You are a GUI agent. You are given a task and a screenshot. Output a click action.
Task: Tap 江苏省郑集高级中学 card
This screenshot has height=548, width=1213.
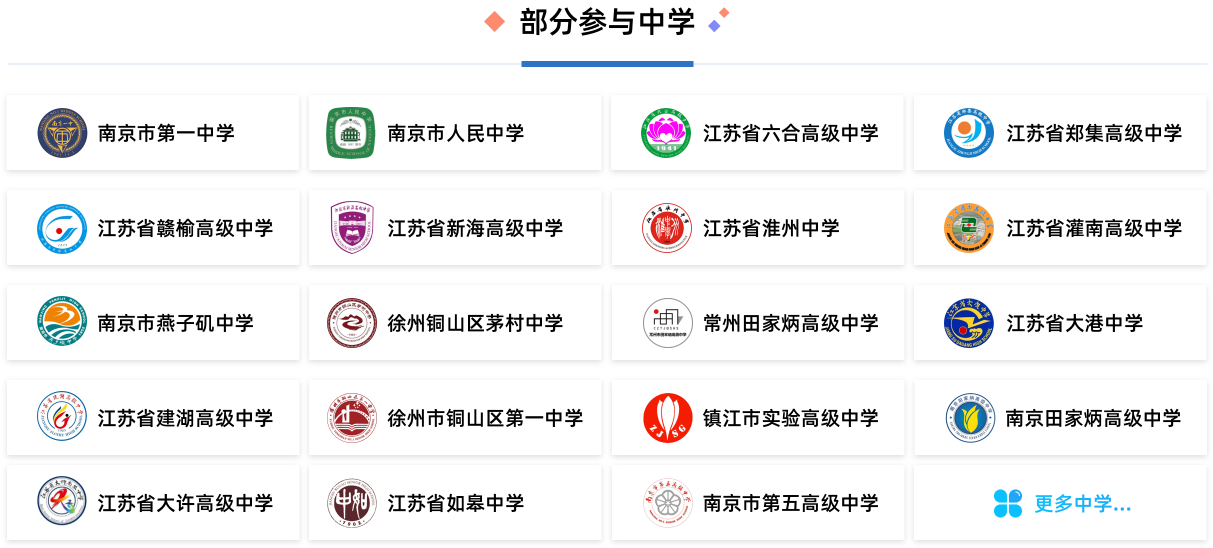pyautogui.click(x=1060, y=133)
